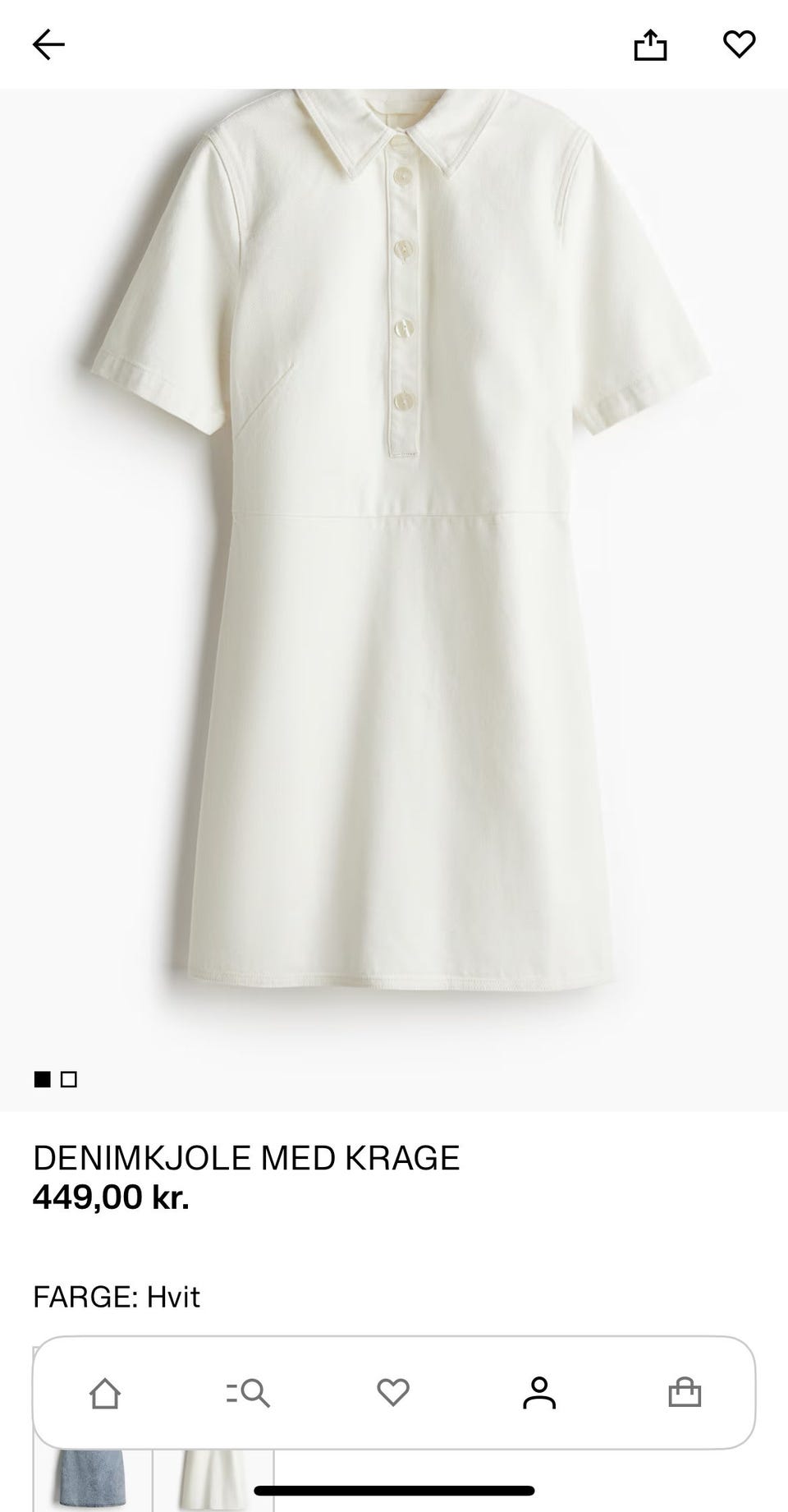Open the home tab
The image size is (788, 1512).
pos(105,1393)
